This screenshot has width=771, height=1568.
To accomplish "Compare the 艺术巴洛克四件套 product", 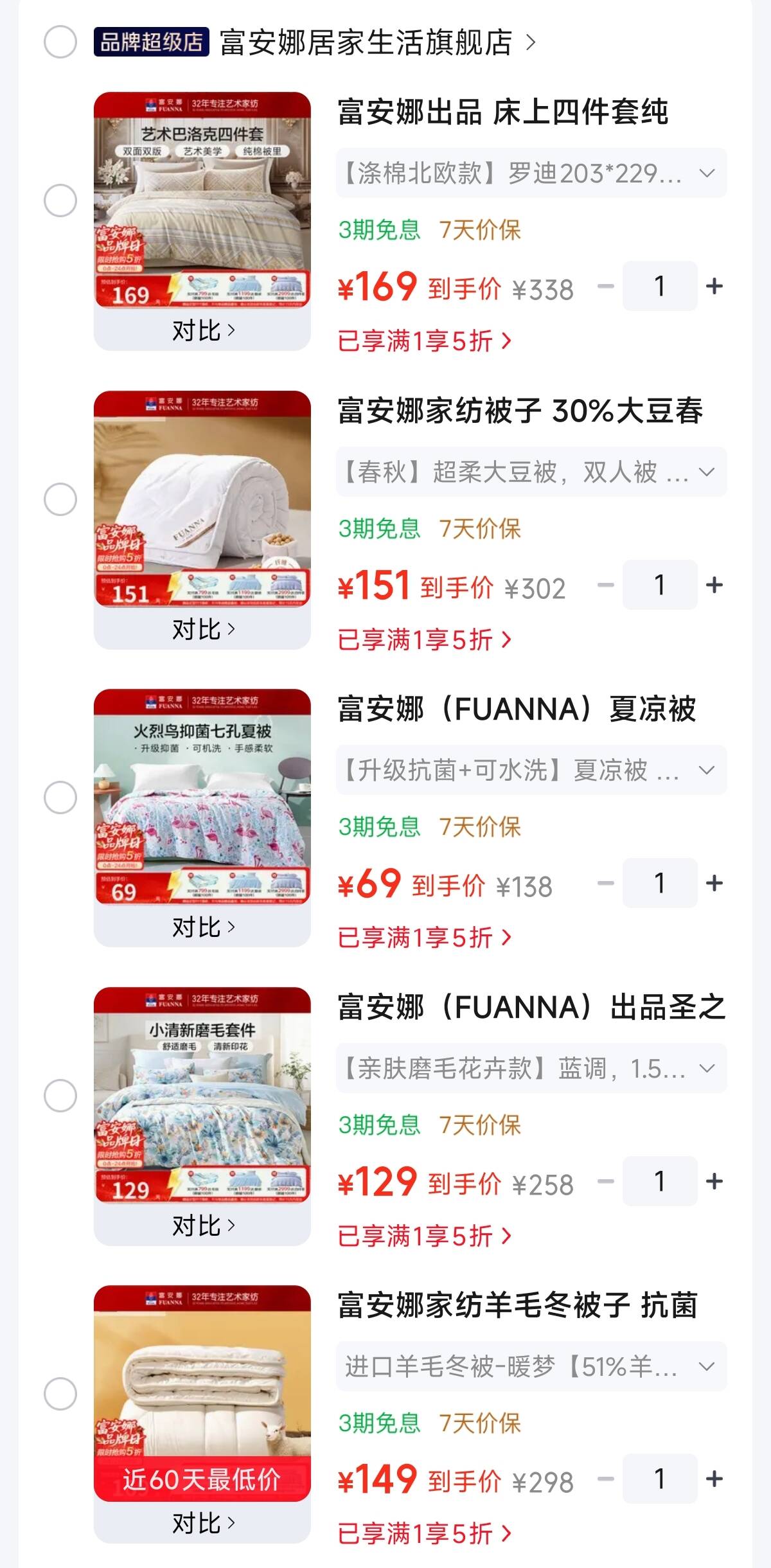I will [x=202, y=331].
